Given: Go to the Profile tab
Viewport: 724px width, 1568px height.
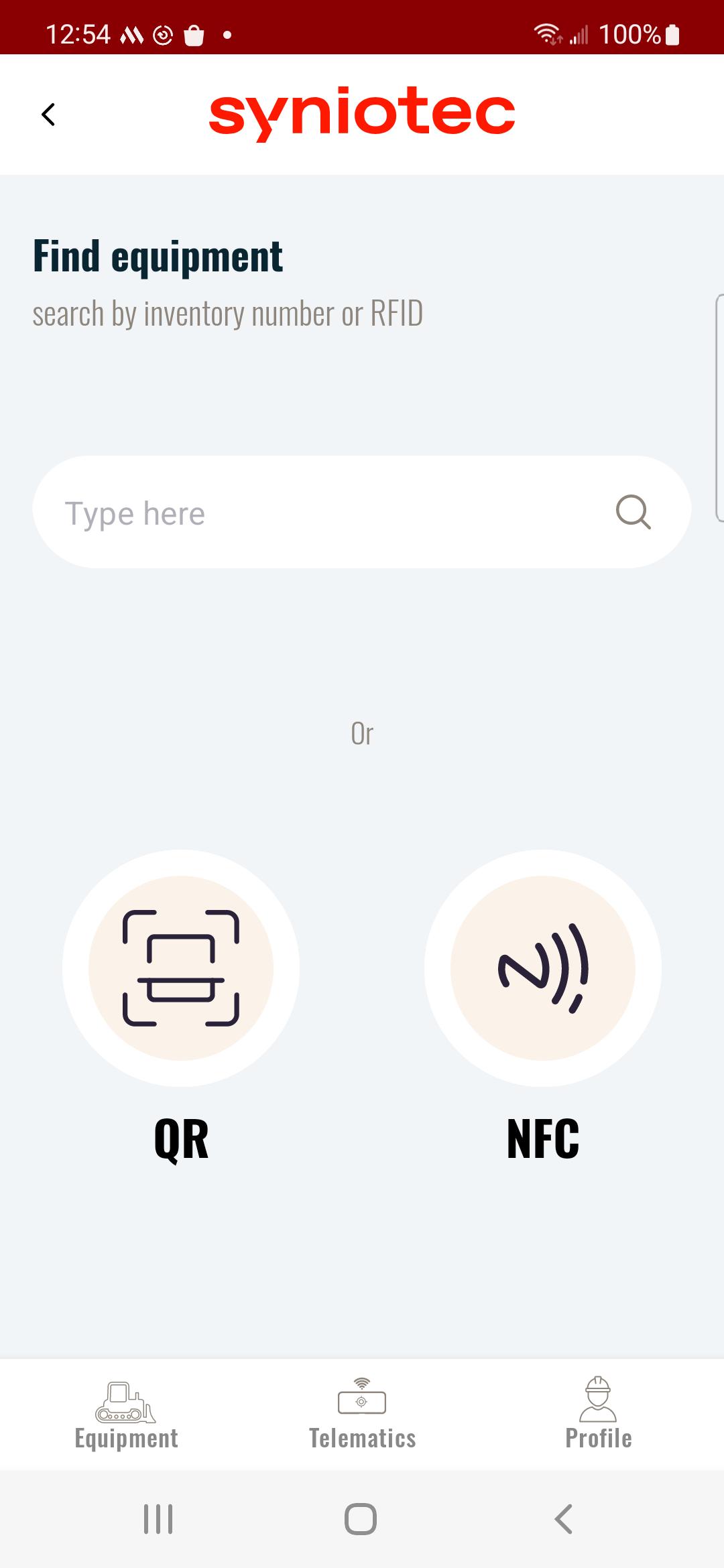Looking at the screenshot, I should point(598,1414).
